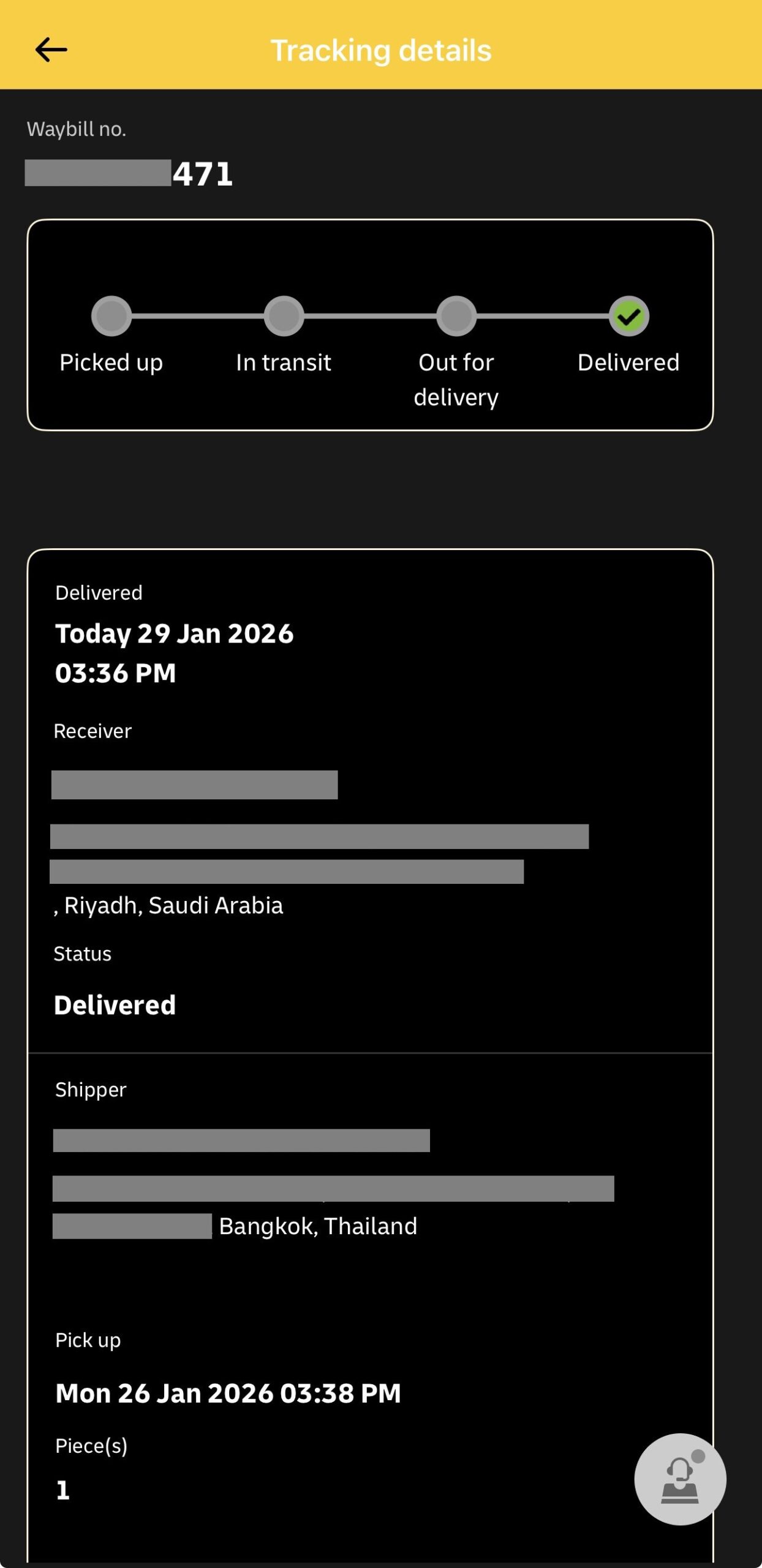This screenshot has width=762, height=1568.
Task: Open the customer support chat button
Action: (680, 1479)
